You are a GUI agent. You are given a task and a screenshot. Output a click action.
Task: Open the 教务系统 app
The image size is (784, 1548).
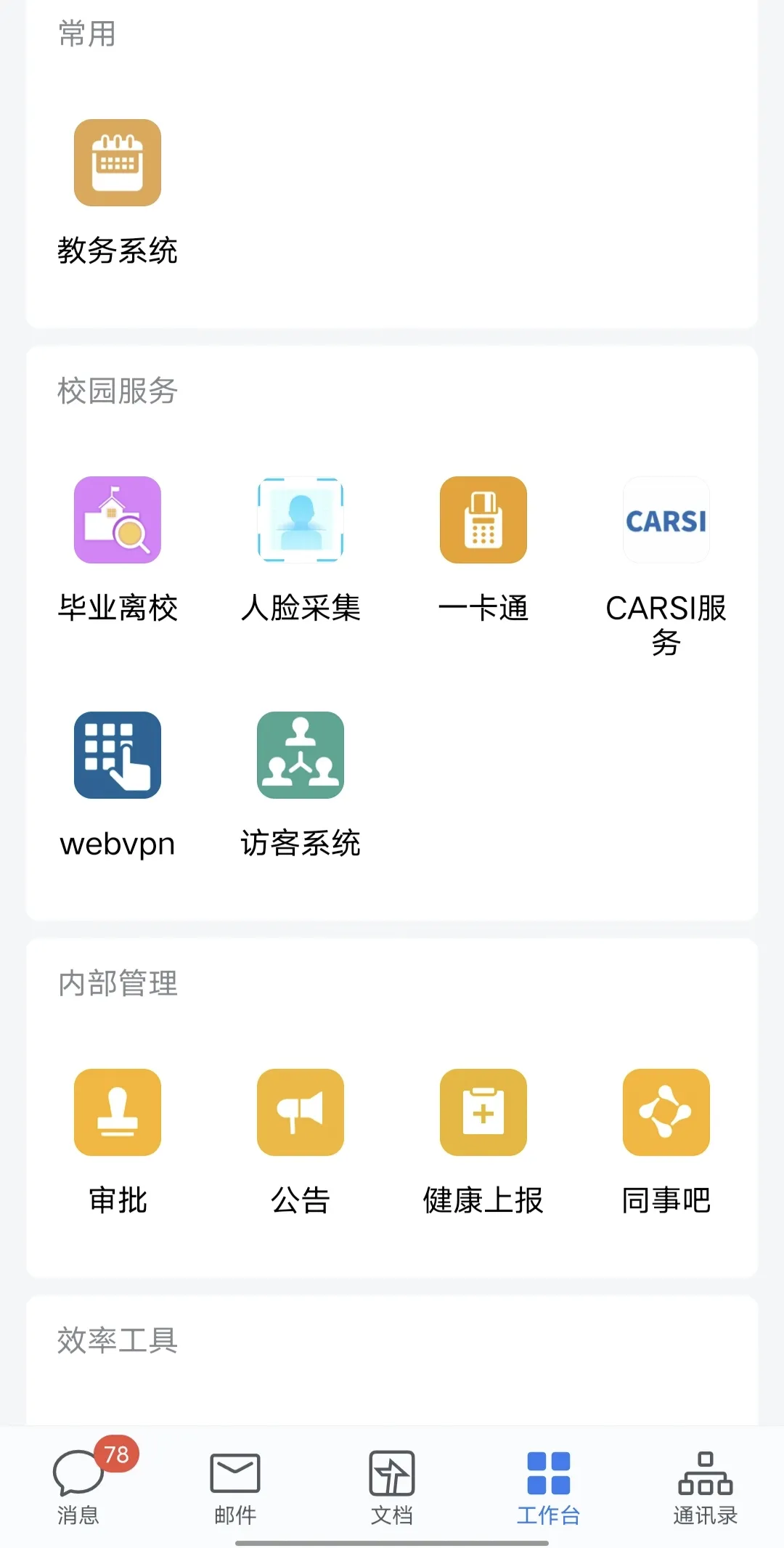[118, 163]
